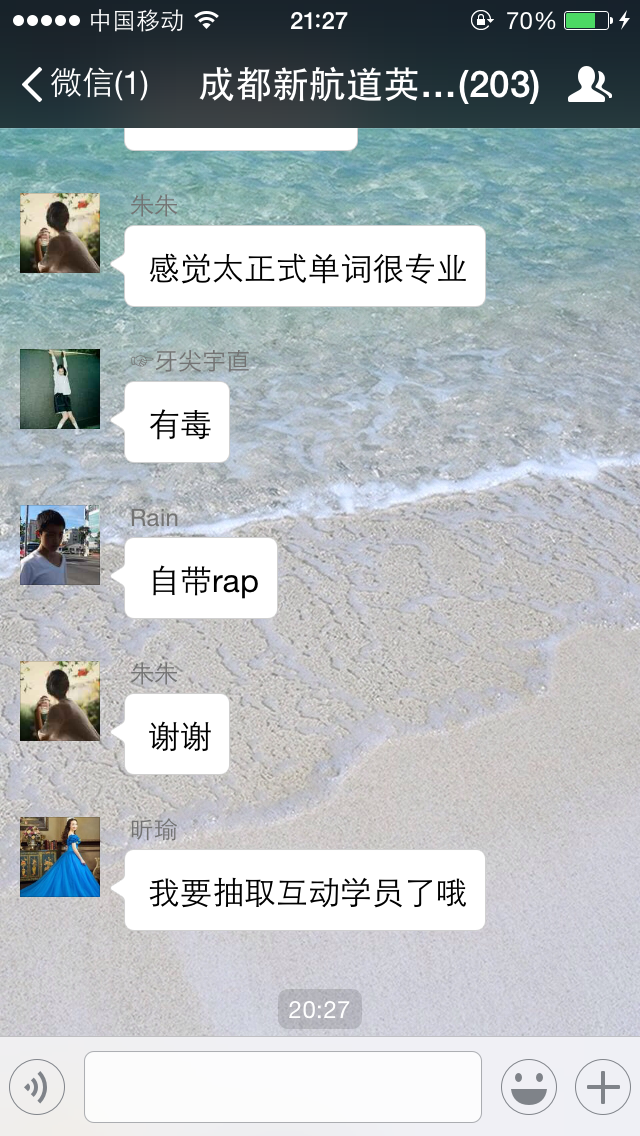Viewport: 640px width, 1136px height.
Task: Open the plus attachments menu
Action: coord(602,1086)
